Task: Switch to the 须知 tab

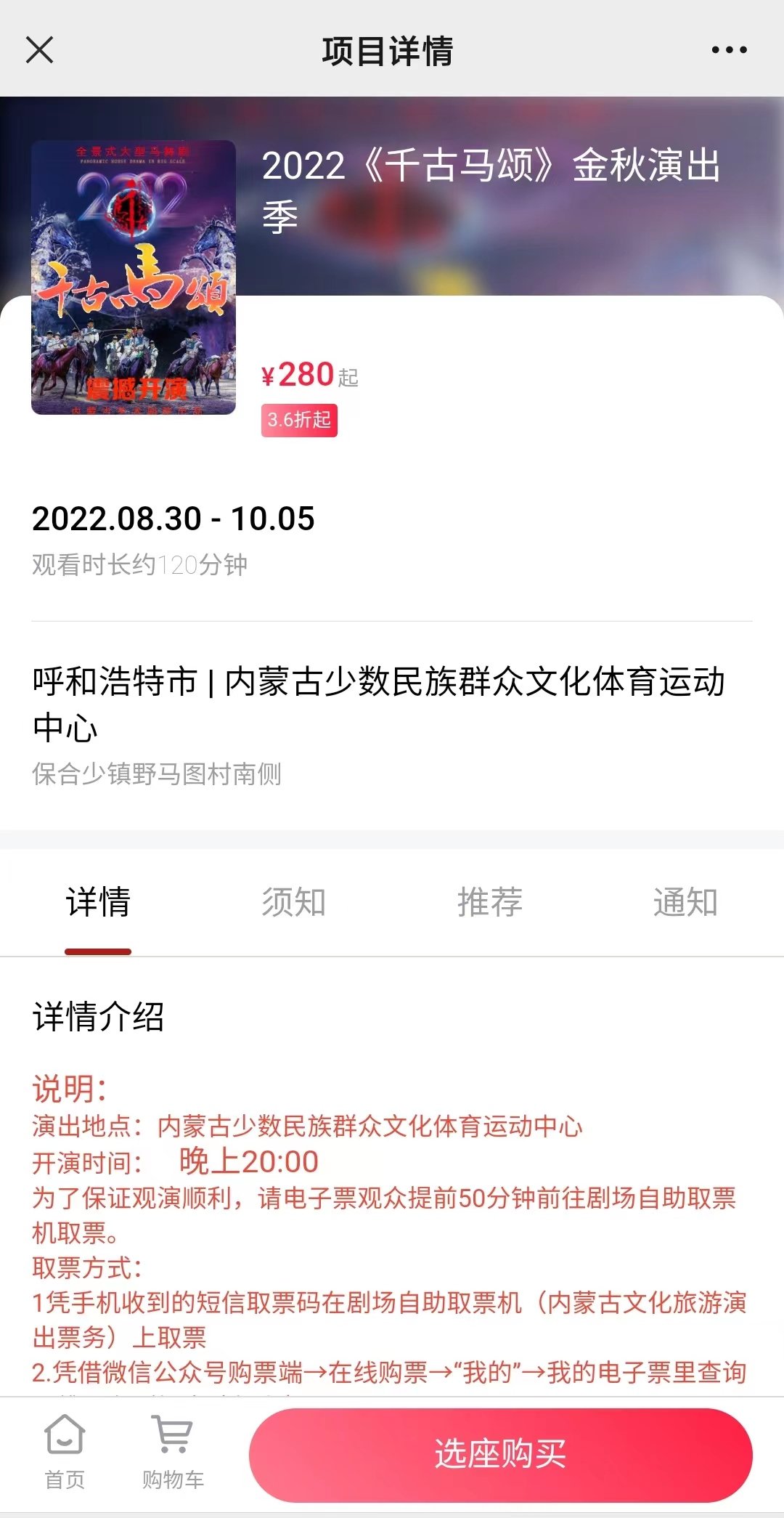Action: click(294, 903)
